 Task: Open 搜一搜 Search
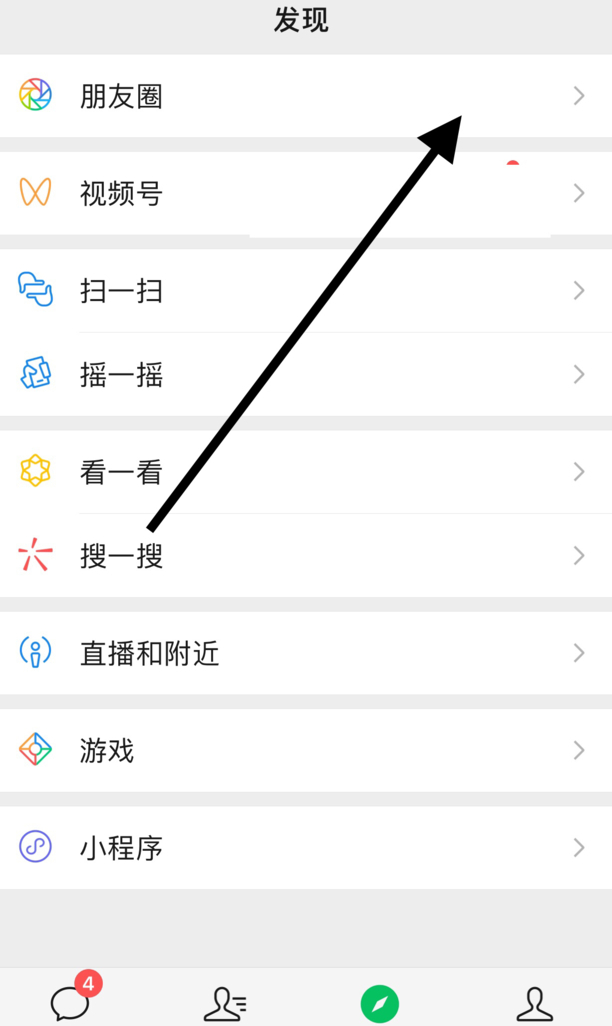tap(306, 556)
